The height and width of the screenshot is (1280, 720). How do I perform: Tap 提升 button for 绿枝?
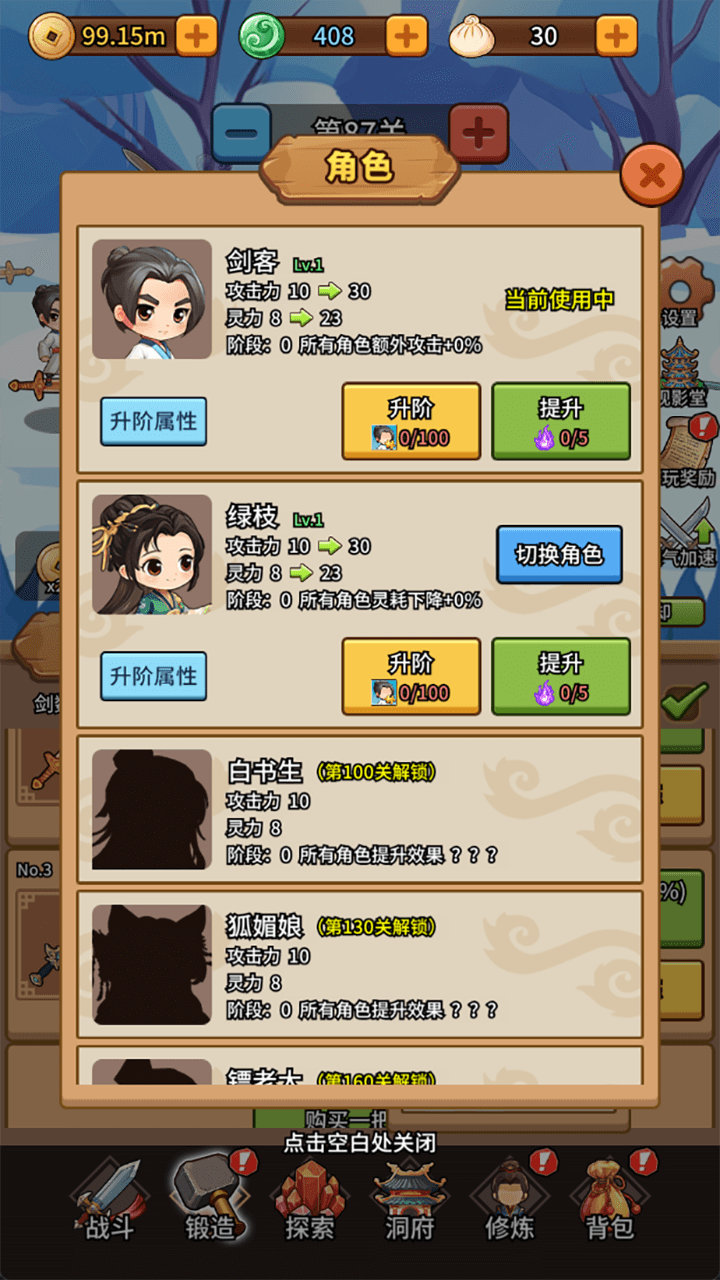click(x=561, y=676)
